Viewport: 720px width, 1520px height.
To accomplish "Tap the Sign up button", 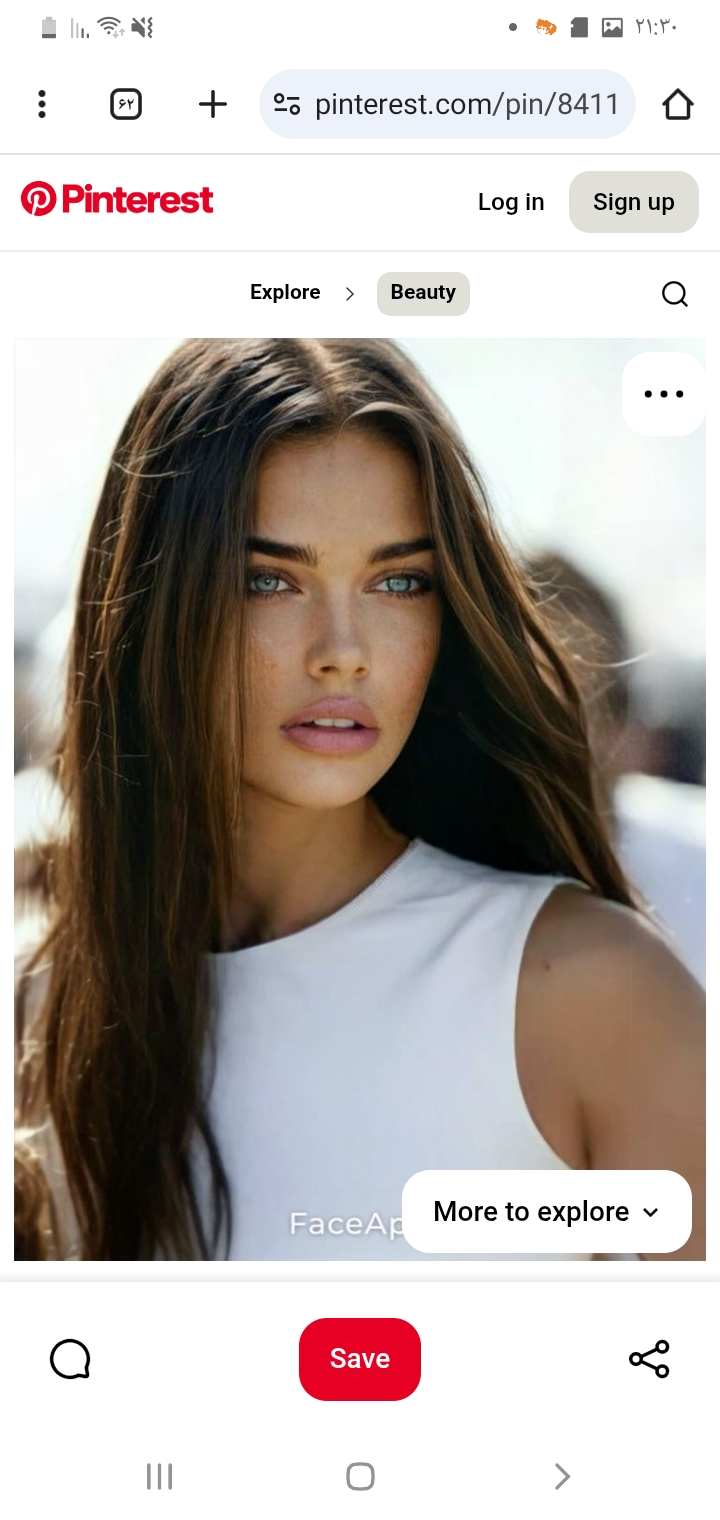I will (x=633, y=202).
